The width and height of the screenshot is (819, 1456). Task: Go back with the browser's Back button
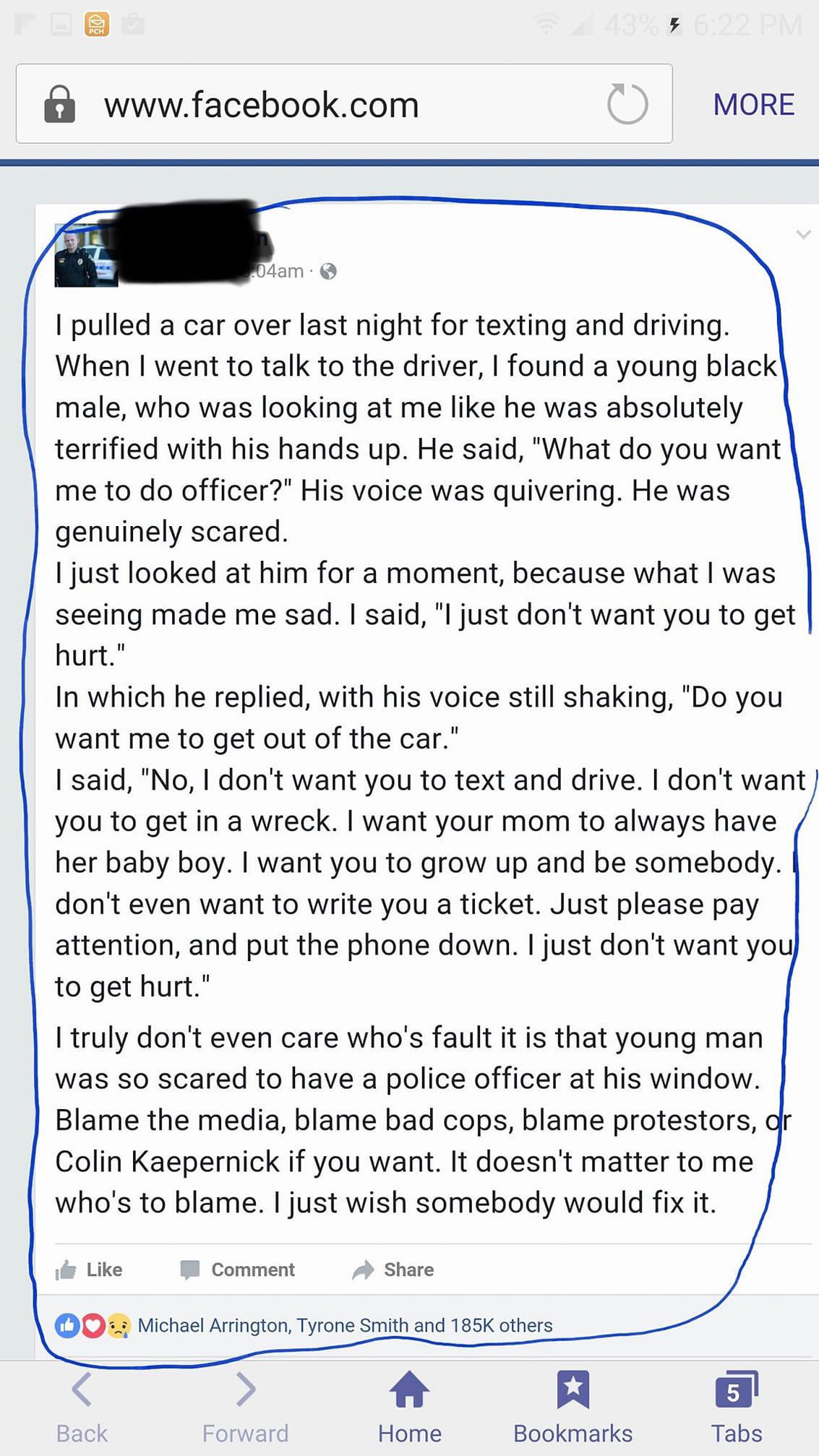coord(82,1408)
